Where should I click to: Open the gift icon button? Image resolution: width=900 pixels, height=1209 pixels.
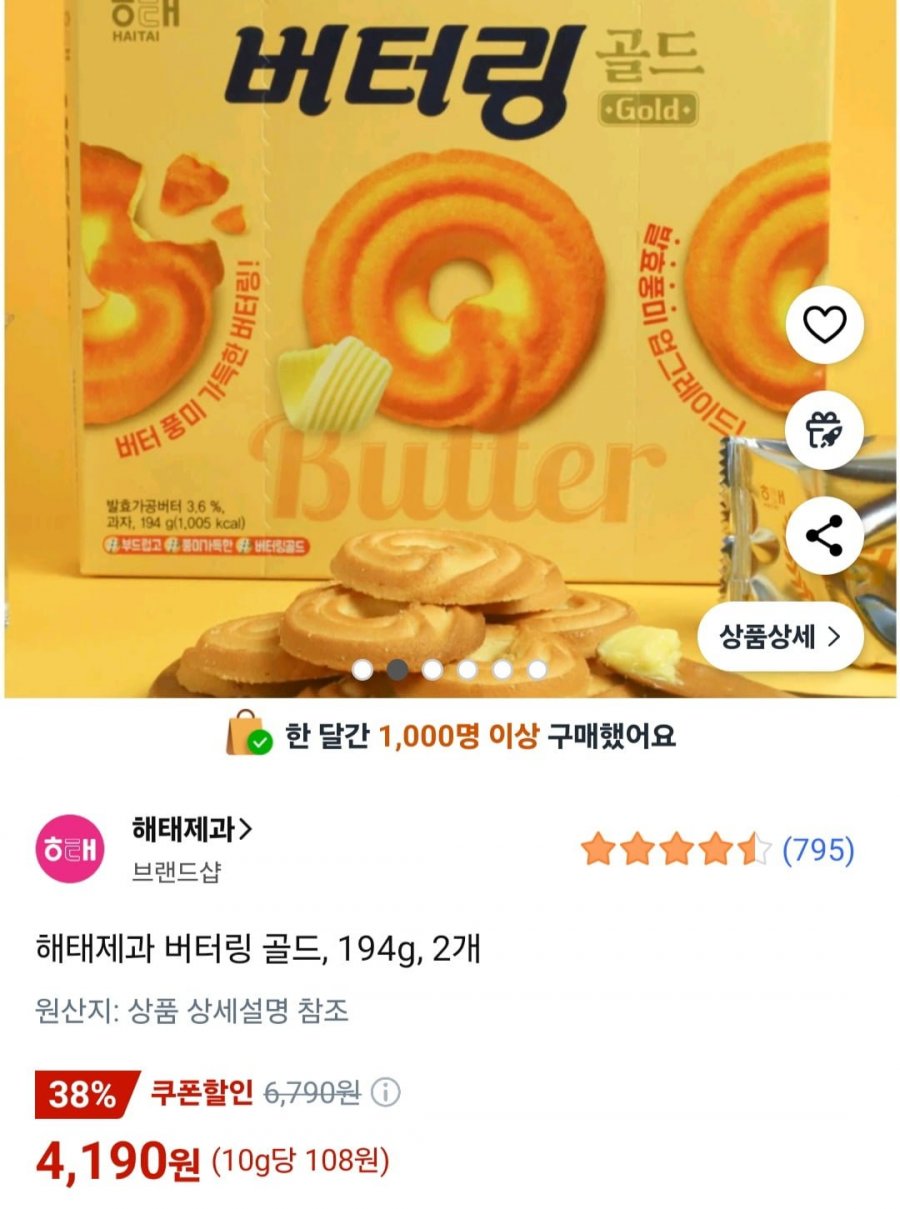(x=825, y=430)
